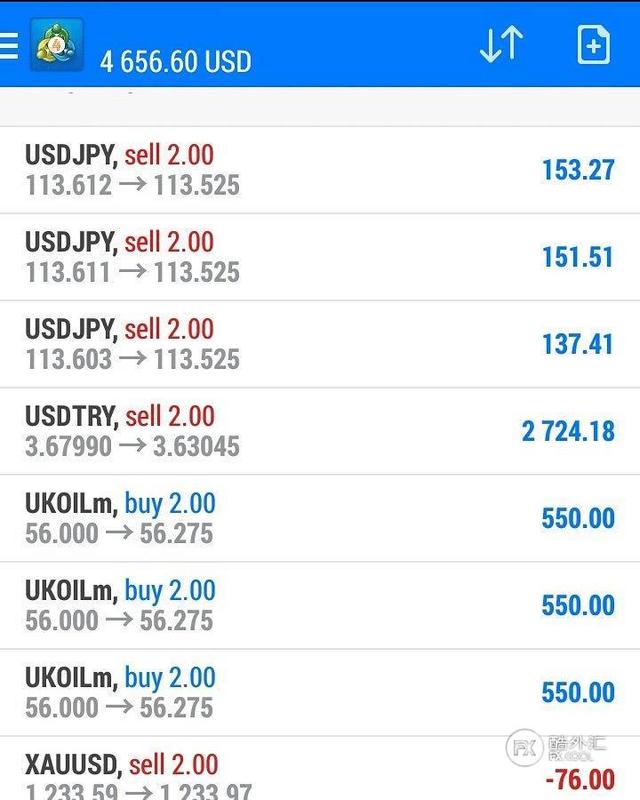Tap the sort positions arrows icon

[x=501, y=45]
